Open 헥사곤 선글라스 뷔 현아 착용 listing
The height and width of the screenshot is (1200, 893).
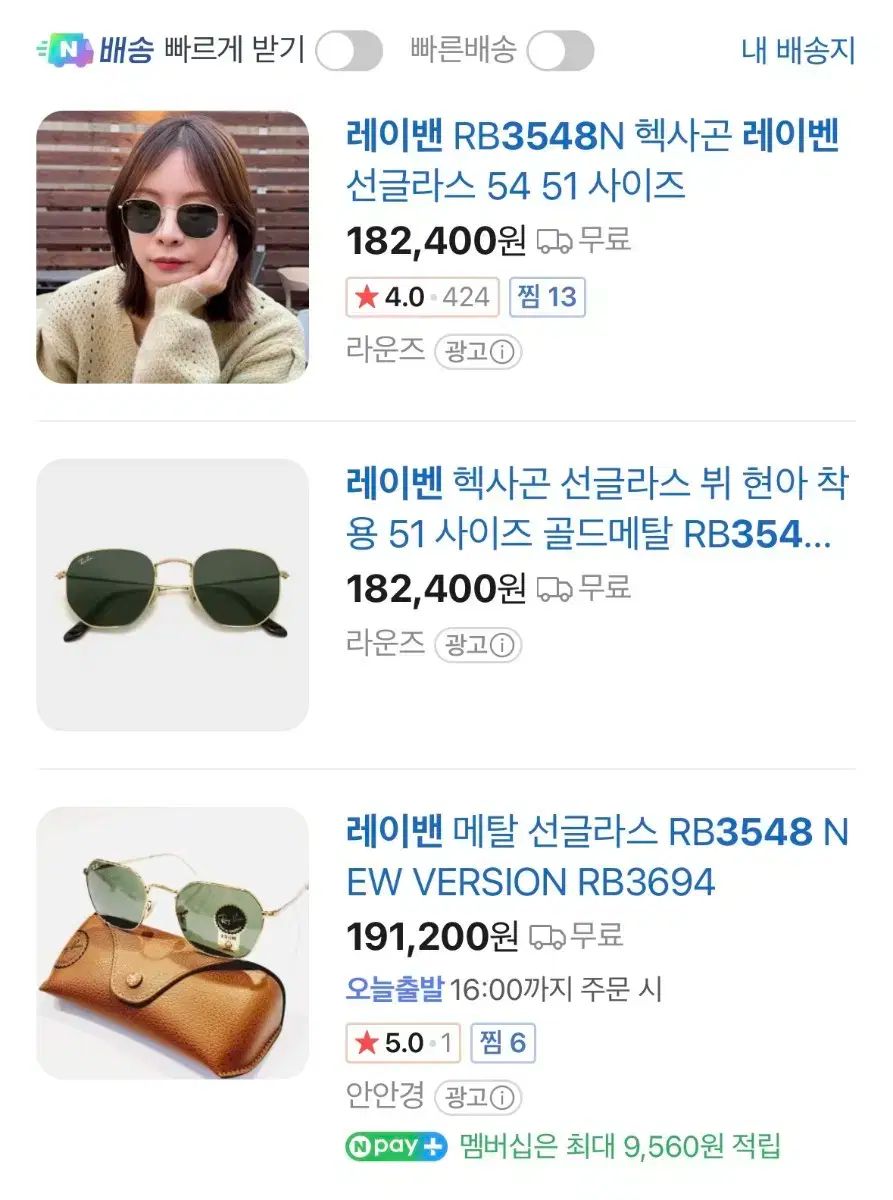click(597, 509)
